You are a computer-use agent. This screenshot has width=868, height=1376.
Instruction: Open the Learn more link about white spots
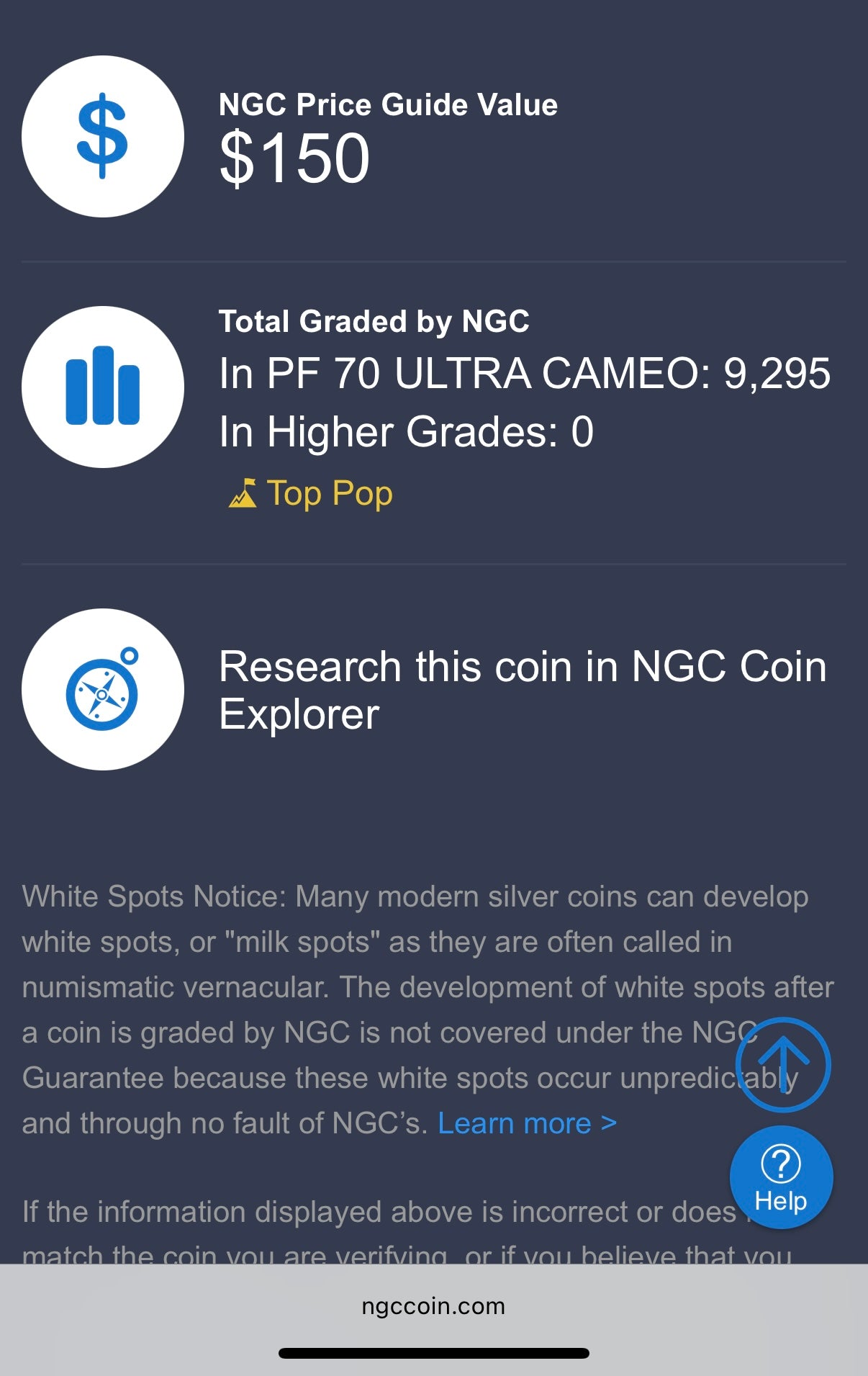[x=527, y=1123]
